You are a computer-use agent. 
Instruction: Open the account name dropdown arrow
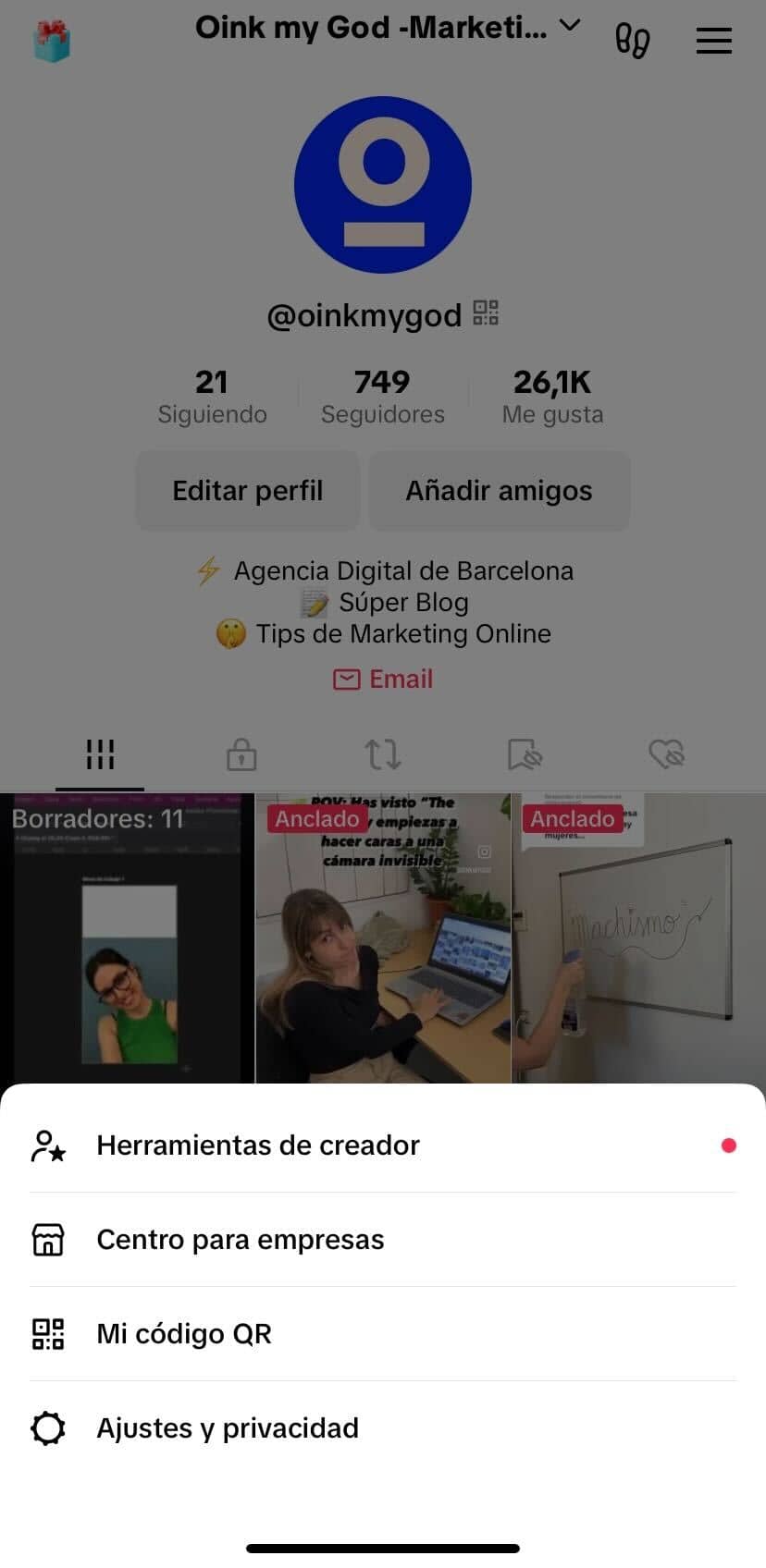570,25
